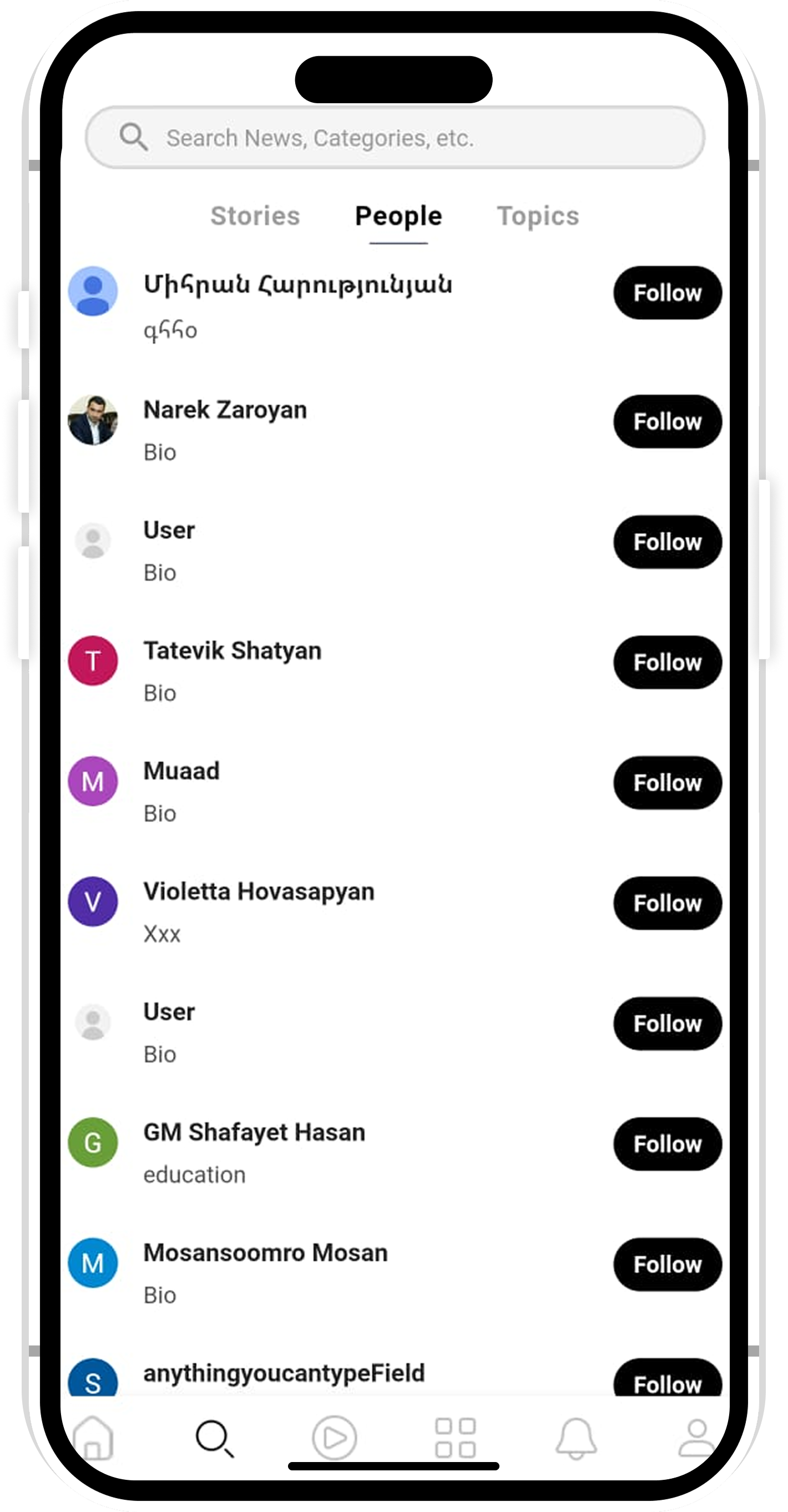Go to the home tab
This screenshot has height=1512, width=788.
click(94, 1438)
